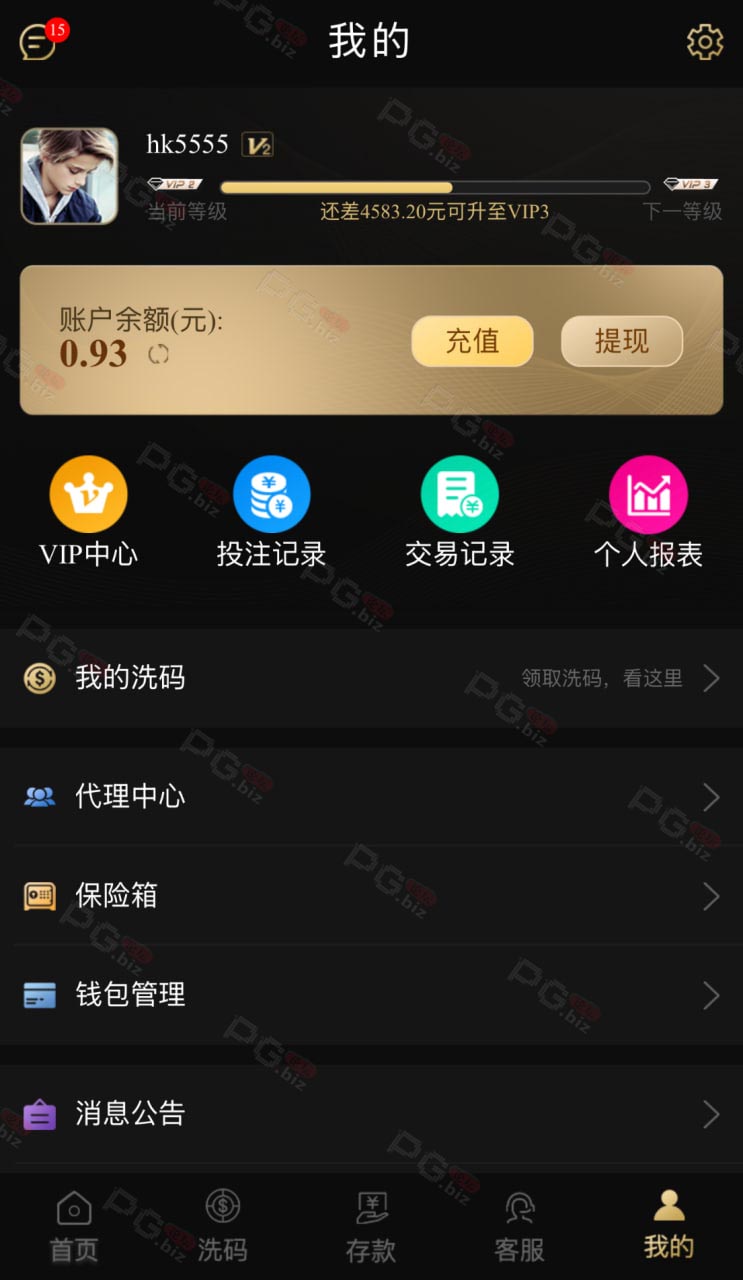The width and height of the screenshot is (743, 1280).
Task: Open 投注记录 betting records
Action: click(x=271, y=512)
